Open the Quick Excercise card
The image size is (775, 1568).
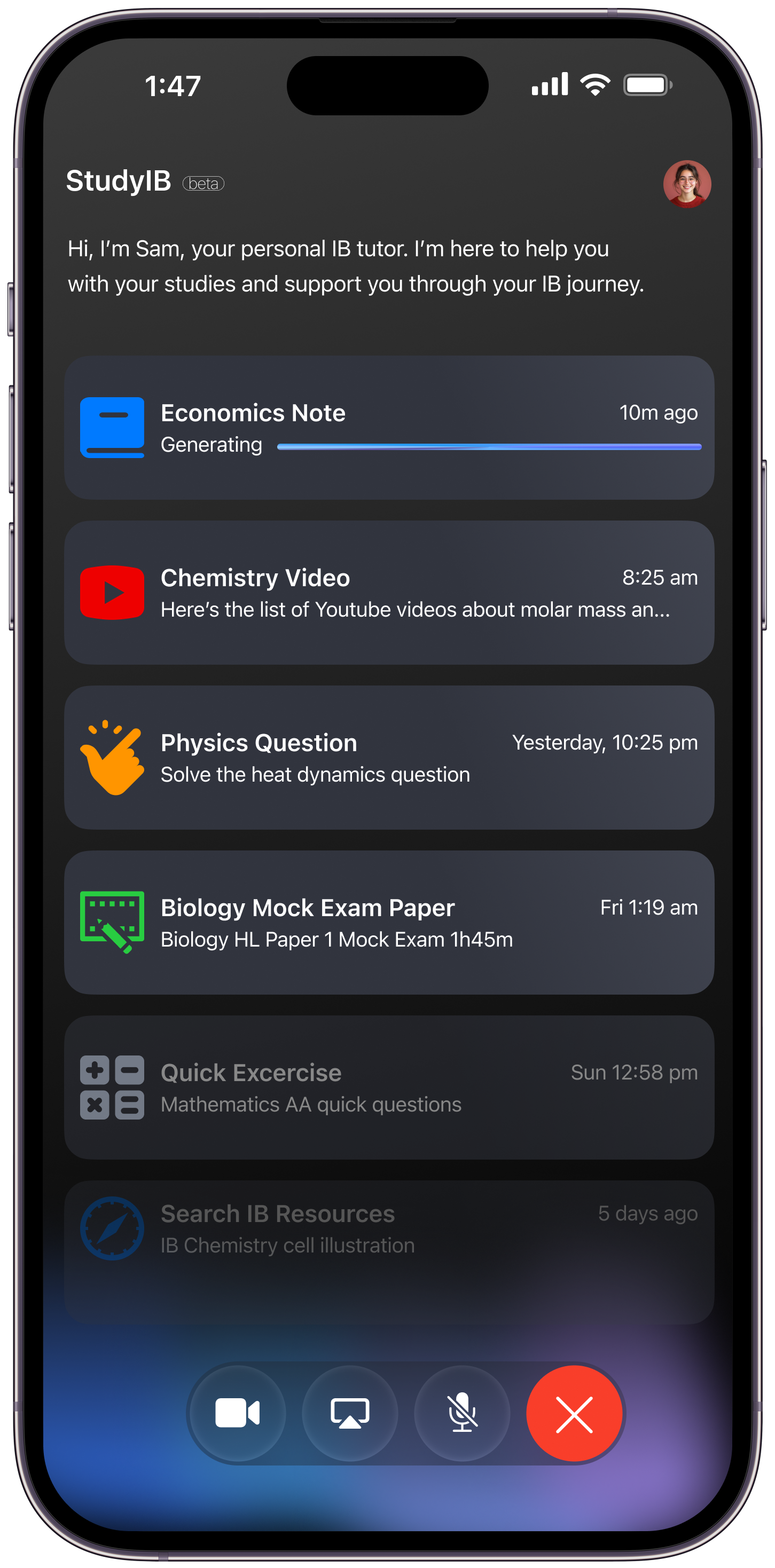388,1087
